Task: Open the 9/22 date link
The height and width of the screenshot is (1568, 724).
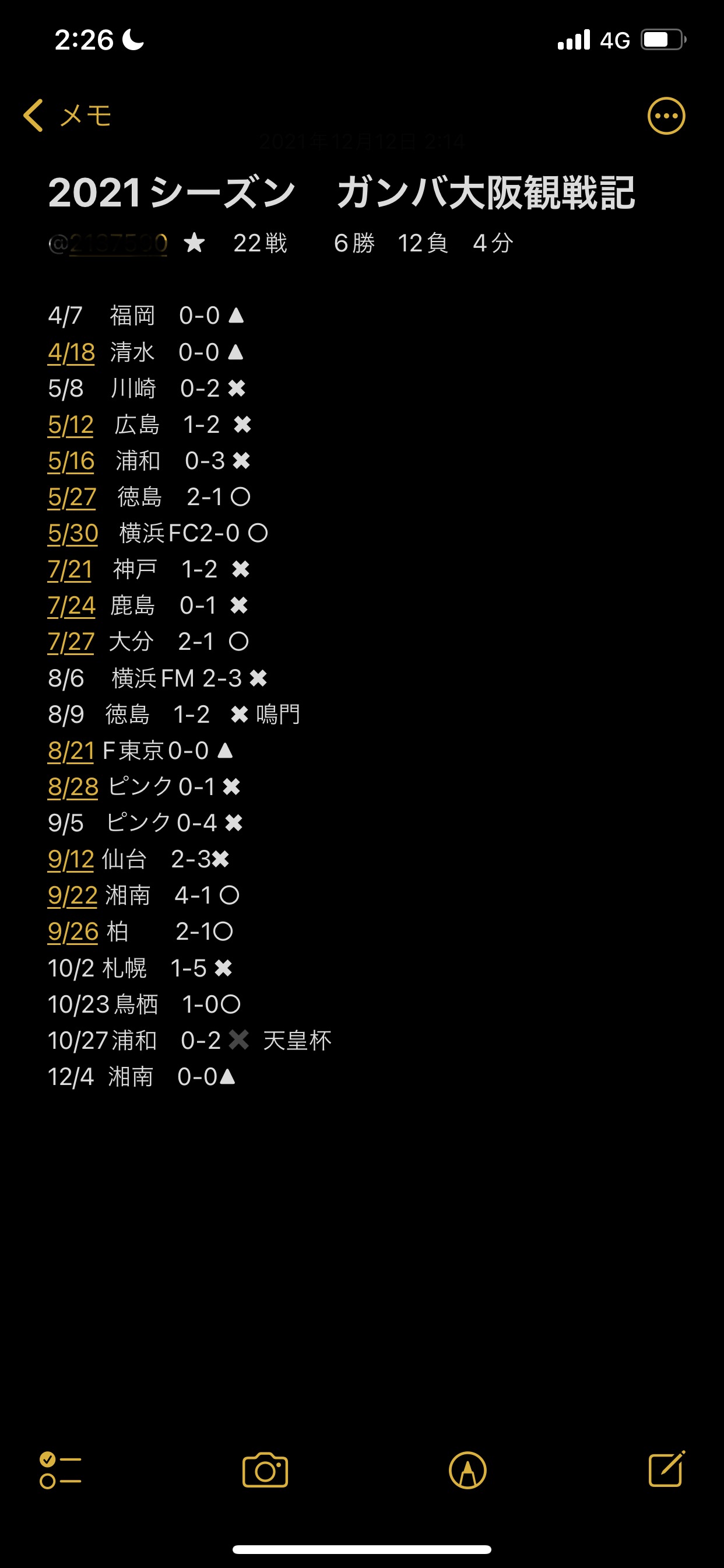Action: (x=72, y=895)
